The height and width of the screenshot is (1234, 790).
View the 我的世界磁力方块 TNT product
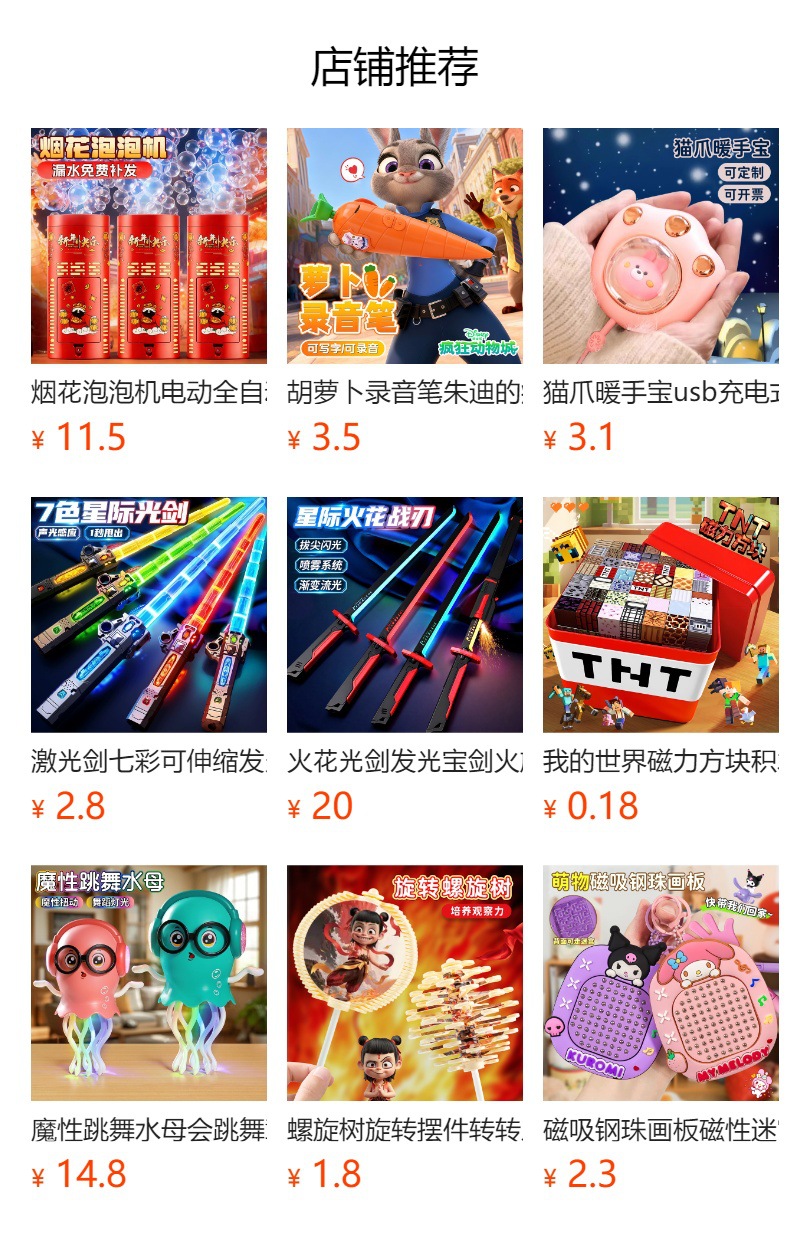[661, 661]
